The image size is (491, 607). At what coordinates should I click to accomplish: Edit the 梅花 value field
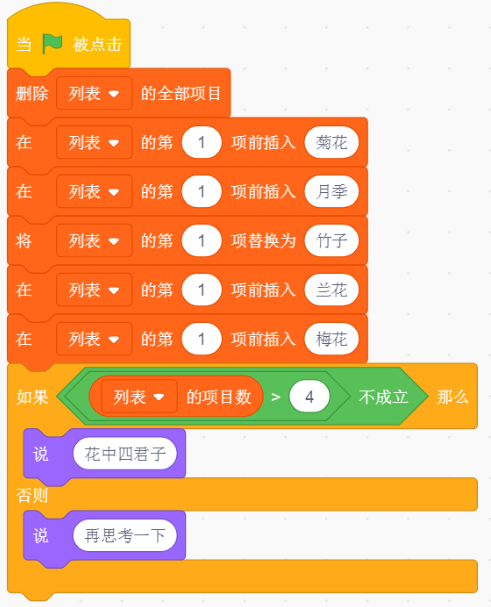331,339
